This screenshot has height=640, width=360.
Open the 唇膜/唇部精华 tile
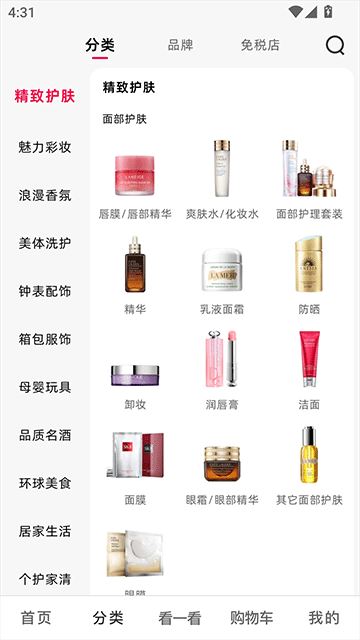pyautogui.click(x=135, y=180)
